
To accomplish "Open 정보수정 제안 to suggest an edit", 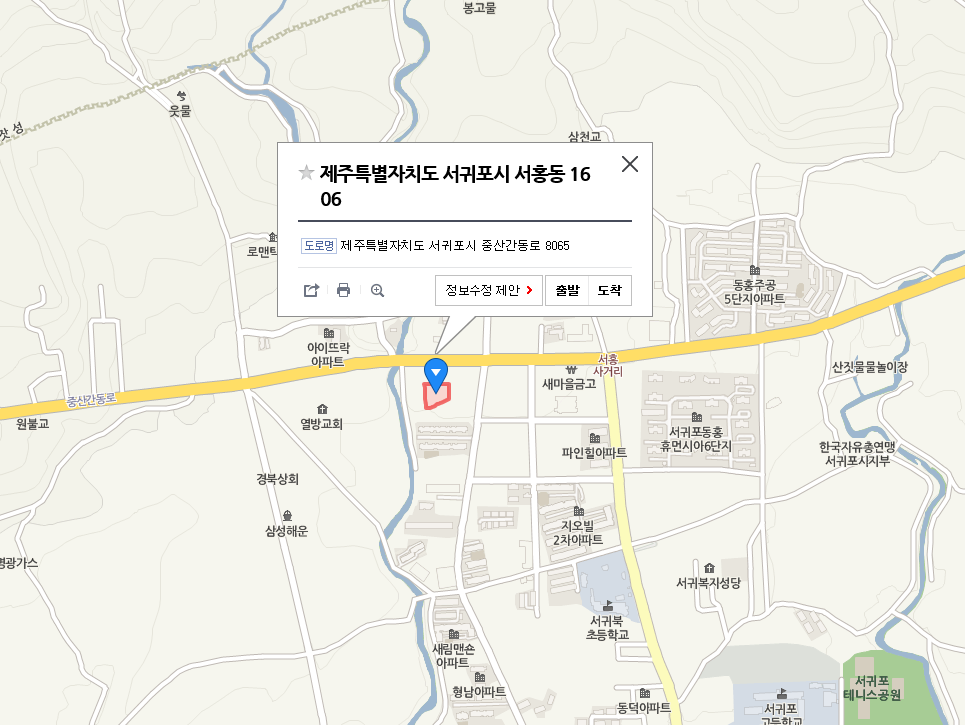I will pos(489,290).
